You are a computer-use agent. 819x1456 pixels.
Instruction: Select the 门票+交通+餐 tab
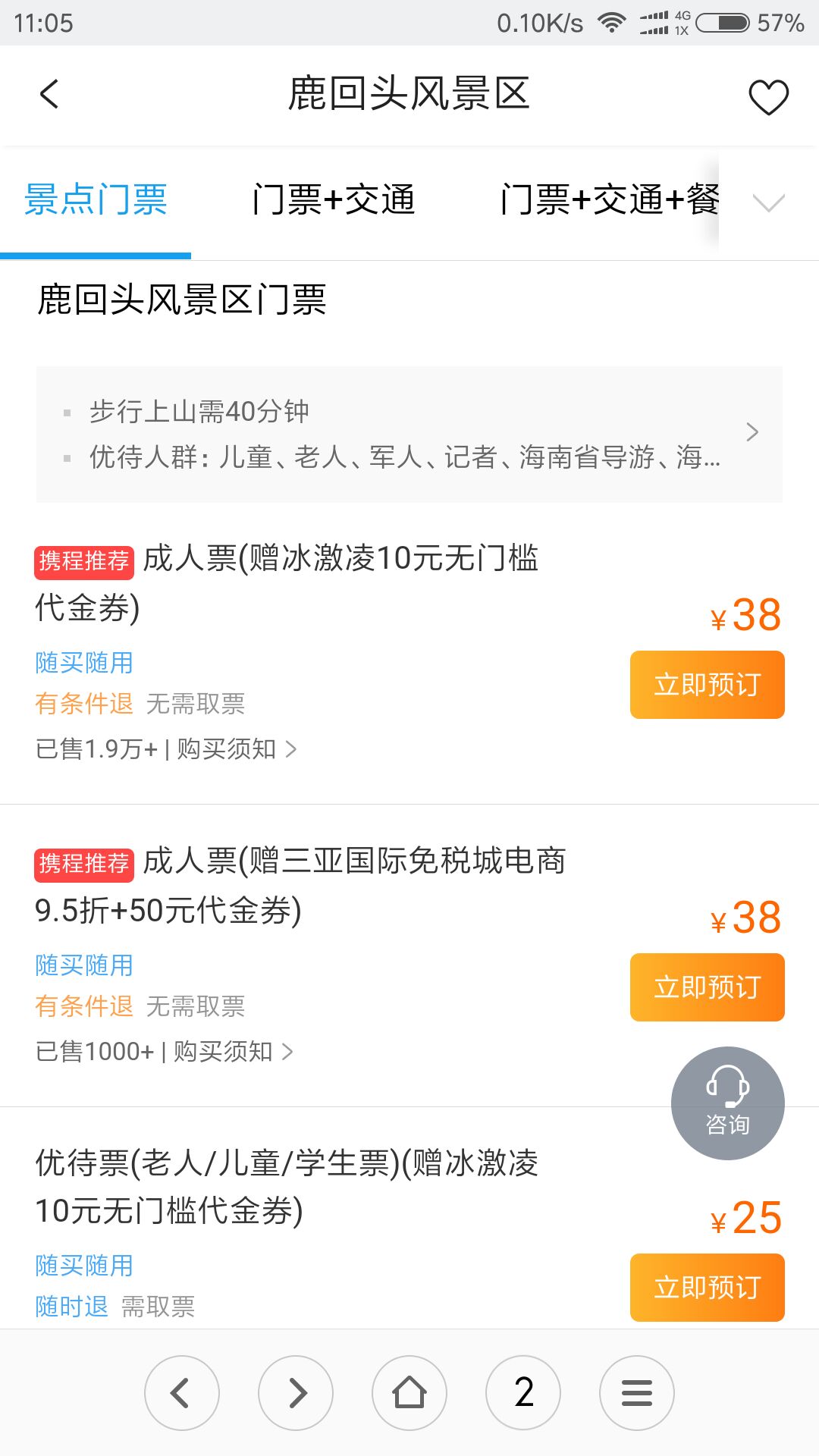click(609, 200)
